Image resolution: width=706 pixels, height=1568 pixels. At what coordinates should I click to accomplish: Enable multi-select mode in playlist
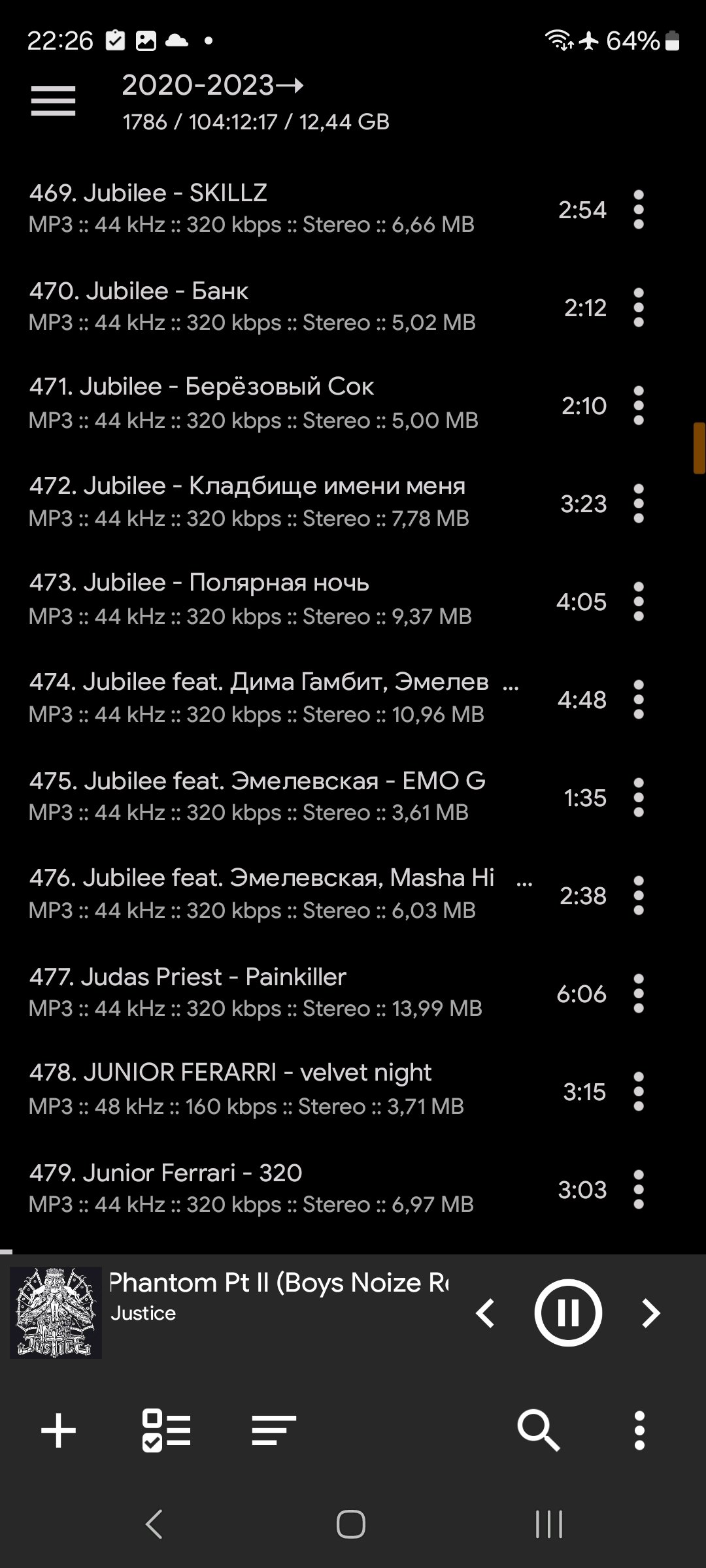pyautogui.click(x=166, y=1430)
